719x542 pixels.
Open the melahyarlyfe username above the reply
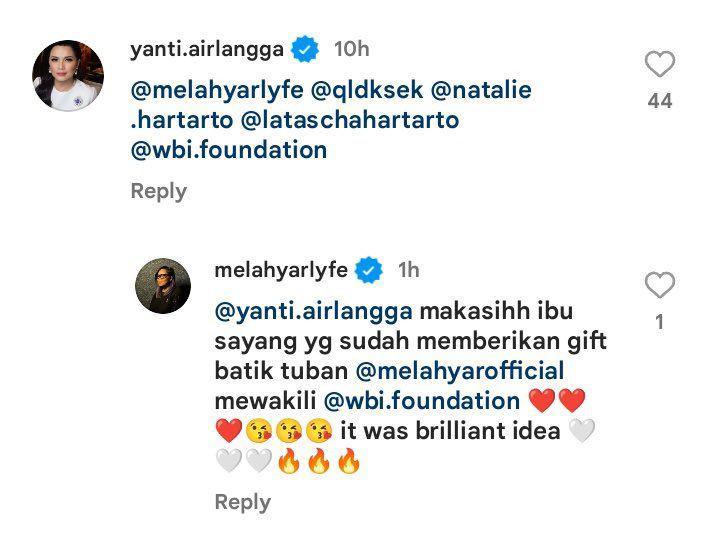click(x=281, y=270)
